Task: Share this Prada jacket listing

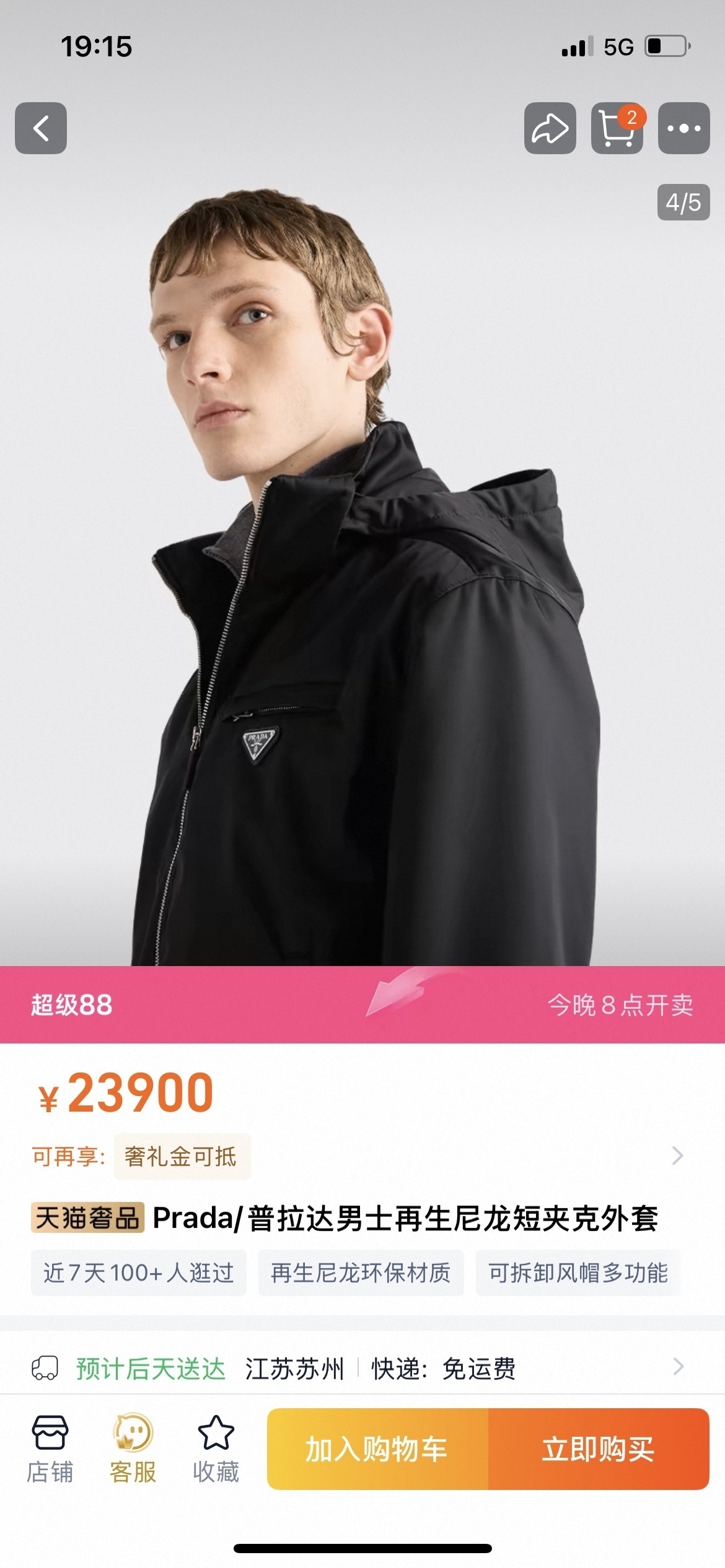Action: [x=550, y=128]
